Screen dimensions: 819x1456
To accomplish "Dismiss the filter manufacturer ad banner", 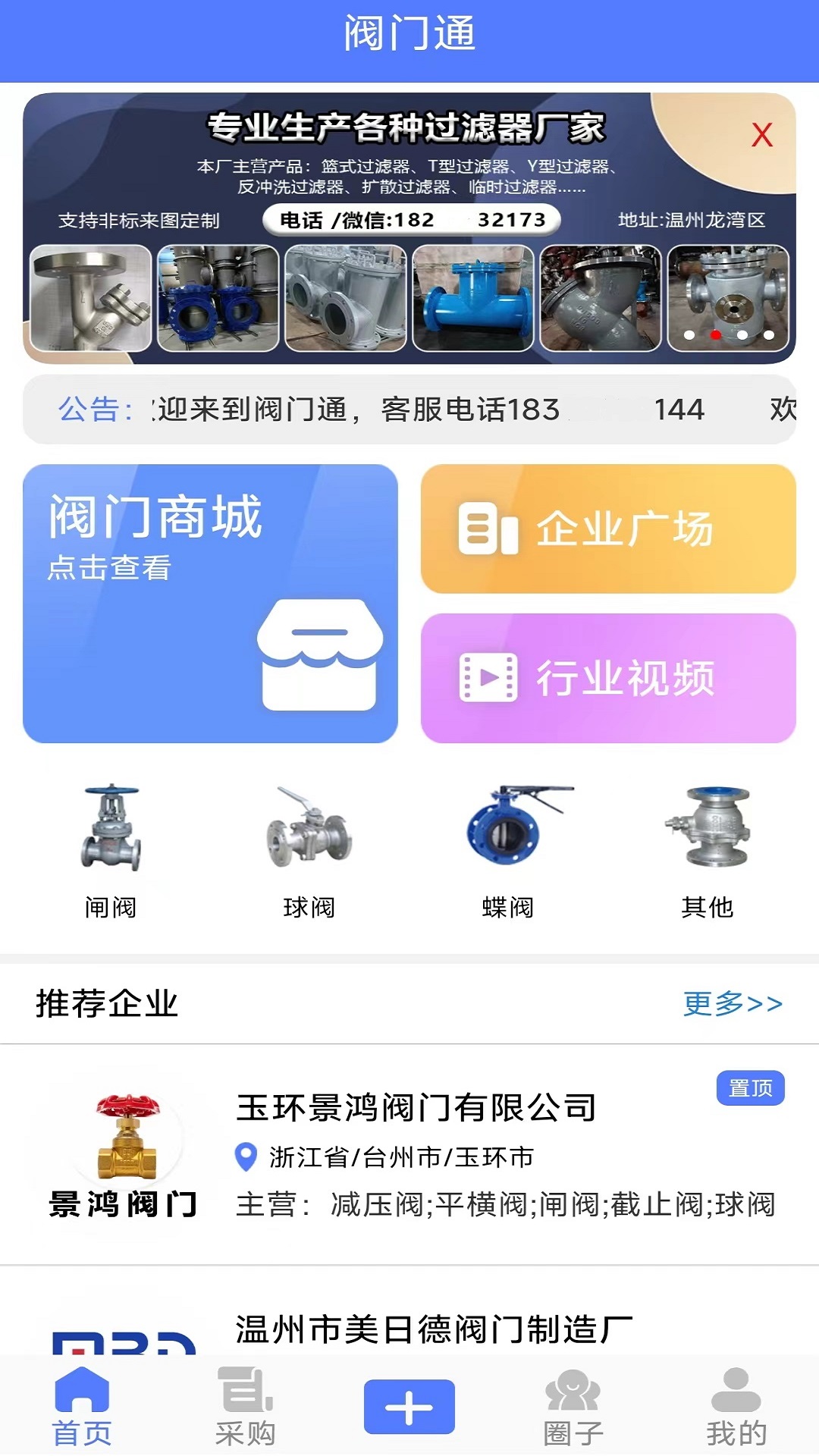I will click(x=761, y=136).
